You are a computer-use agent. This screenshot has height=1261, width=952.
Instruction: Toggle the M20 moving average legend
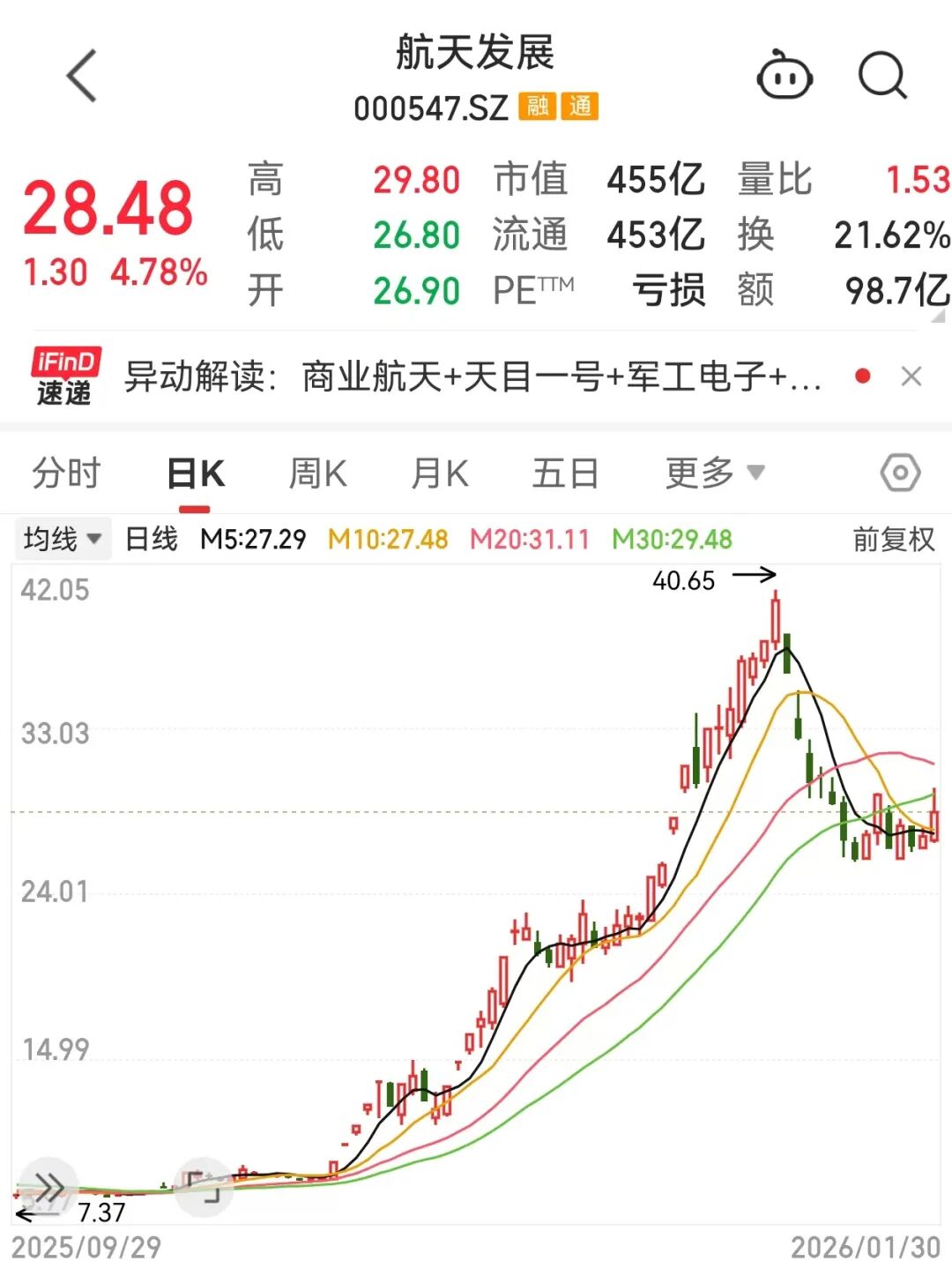pos(530,537)
